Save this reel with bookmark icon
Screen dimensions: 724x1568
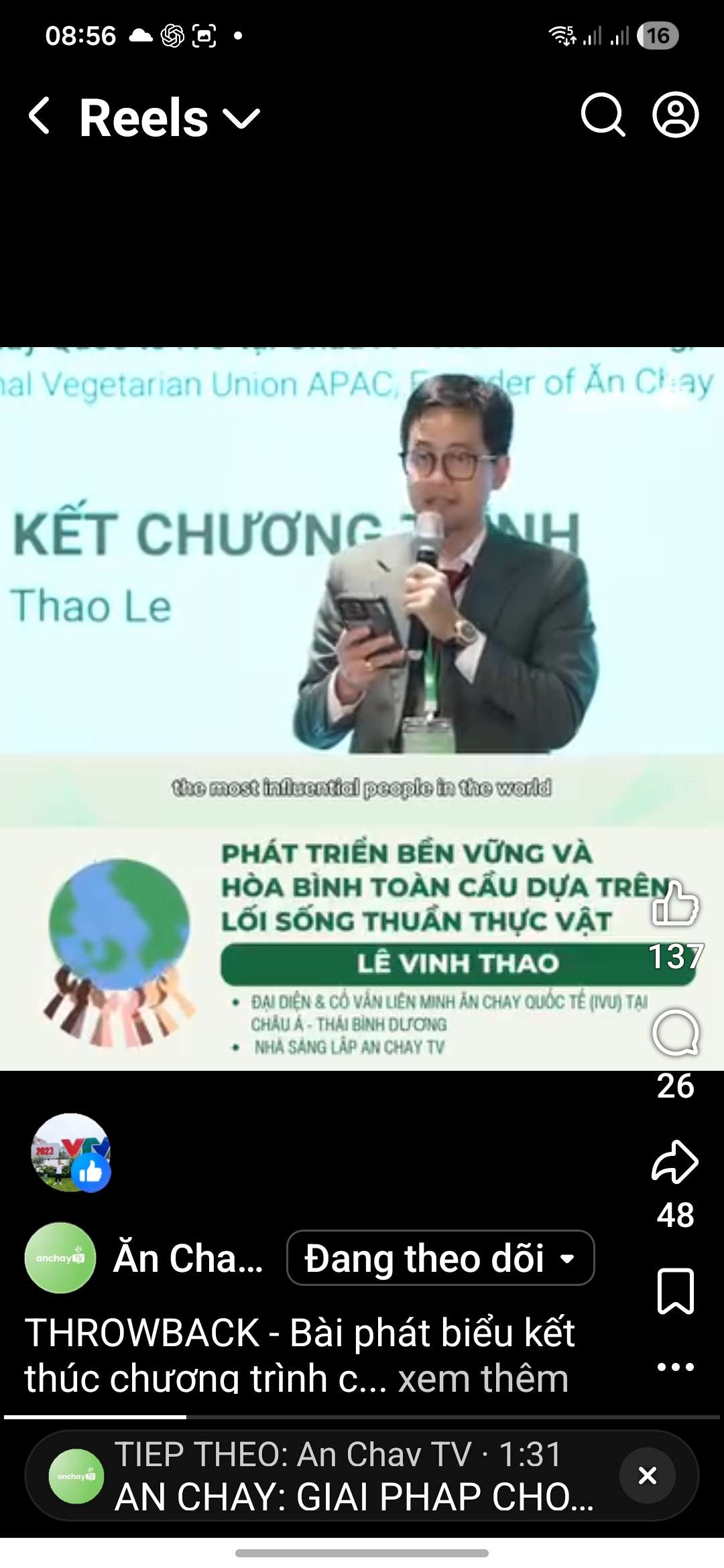click(675, 1291)
